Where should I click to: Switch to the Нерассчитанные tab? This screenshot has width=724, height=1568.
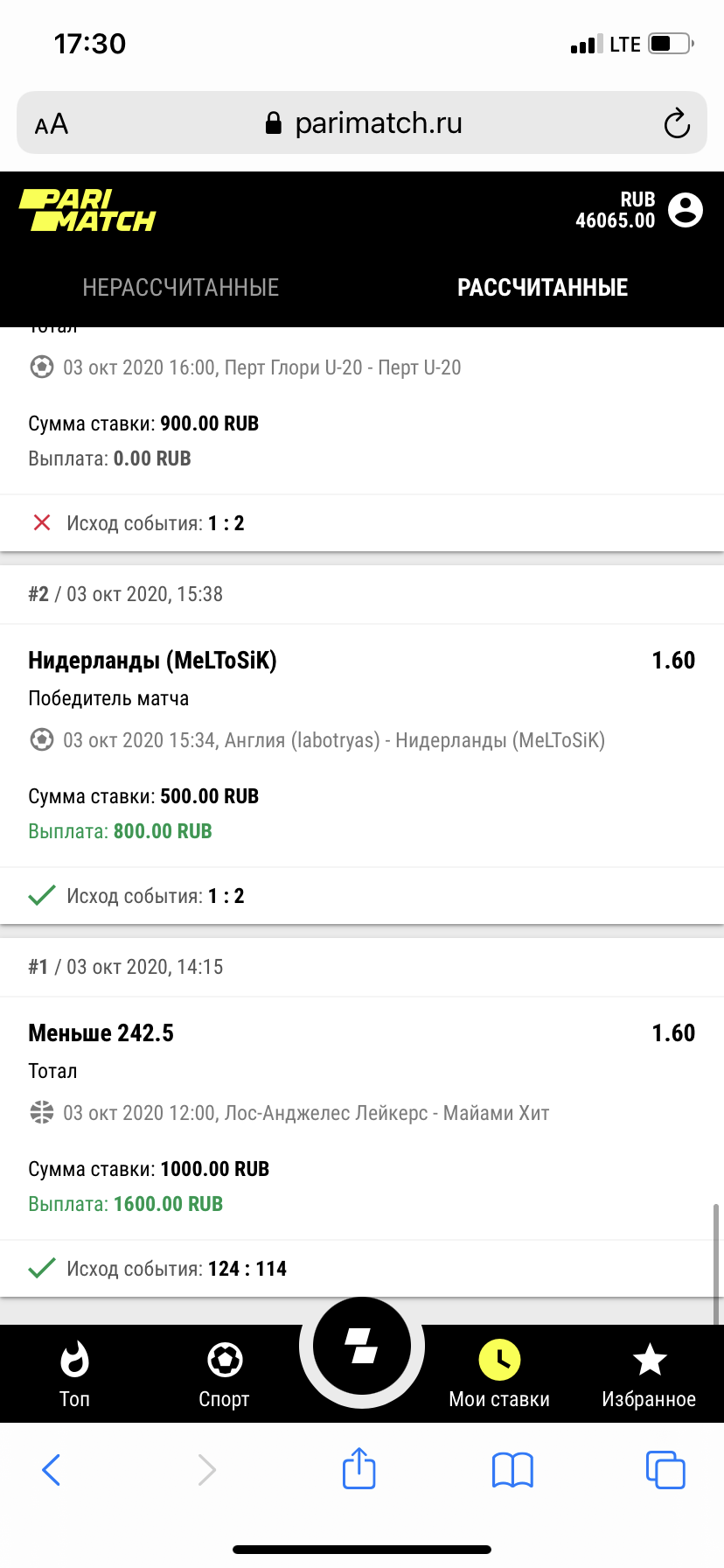click(181, 288)
